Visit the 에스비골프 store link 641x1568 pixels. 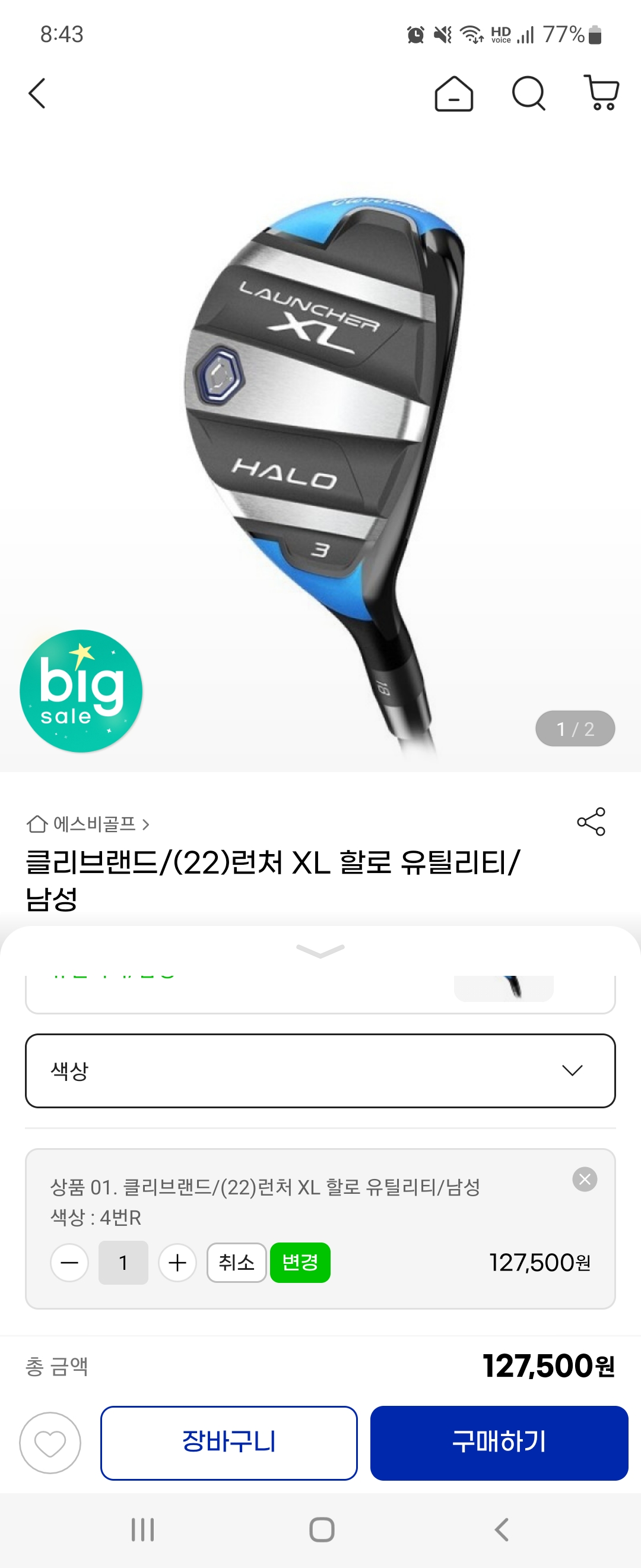point(88,824)
